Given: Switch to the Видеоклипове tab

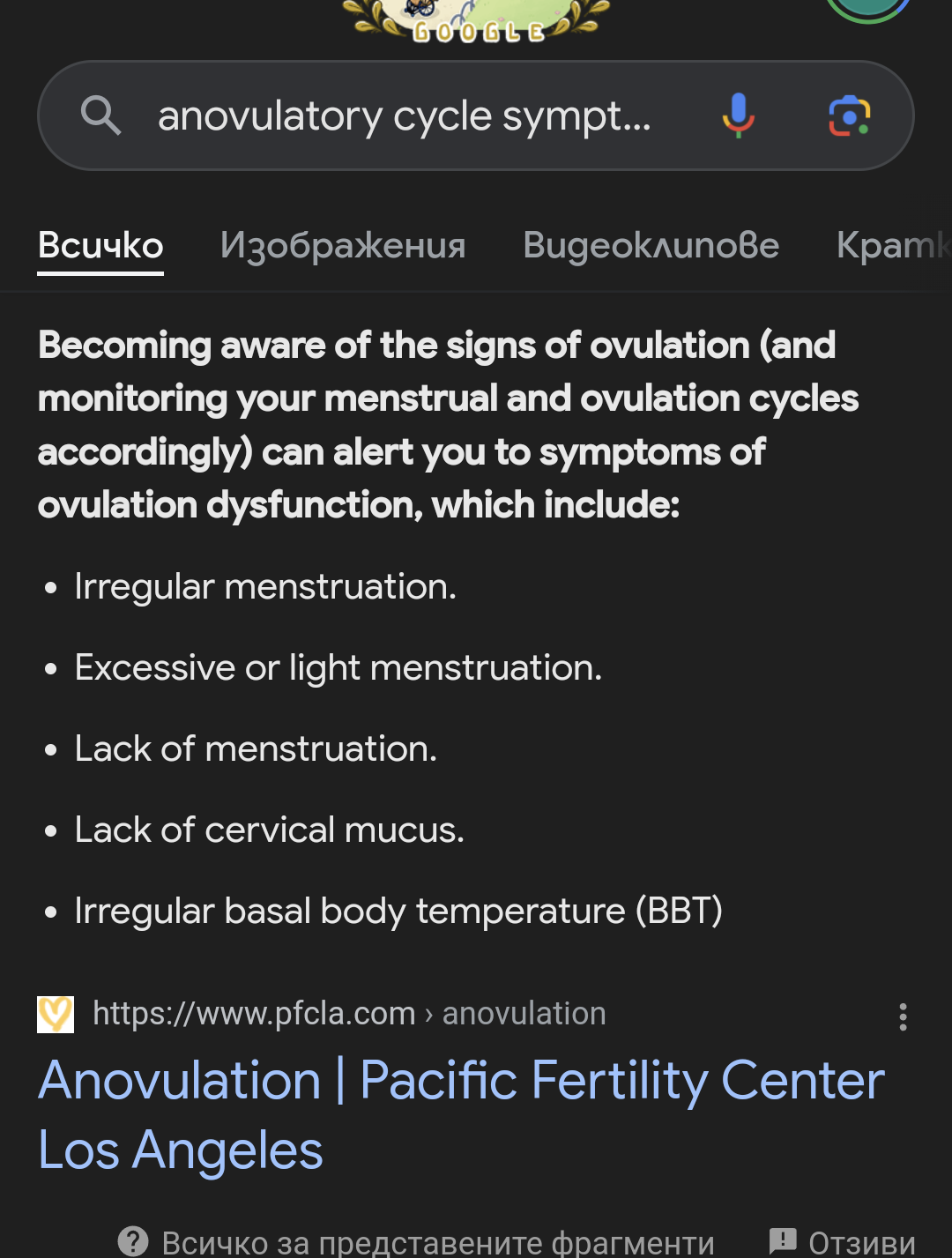Looking at the screenshot, I should [x=651, y=245].
